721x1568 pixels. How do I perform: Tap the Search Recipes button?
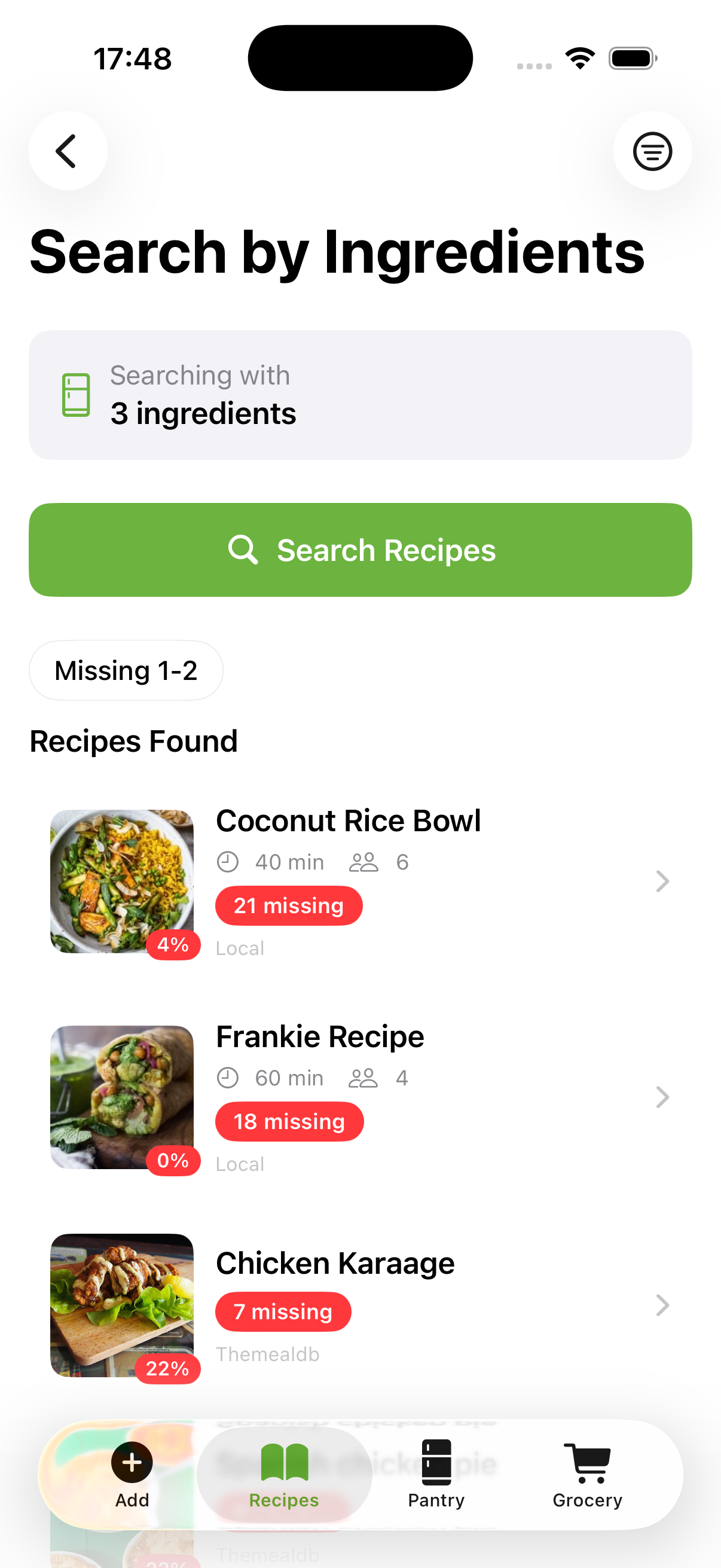click(x=360, y=550)
